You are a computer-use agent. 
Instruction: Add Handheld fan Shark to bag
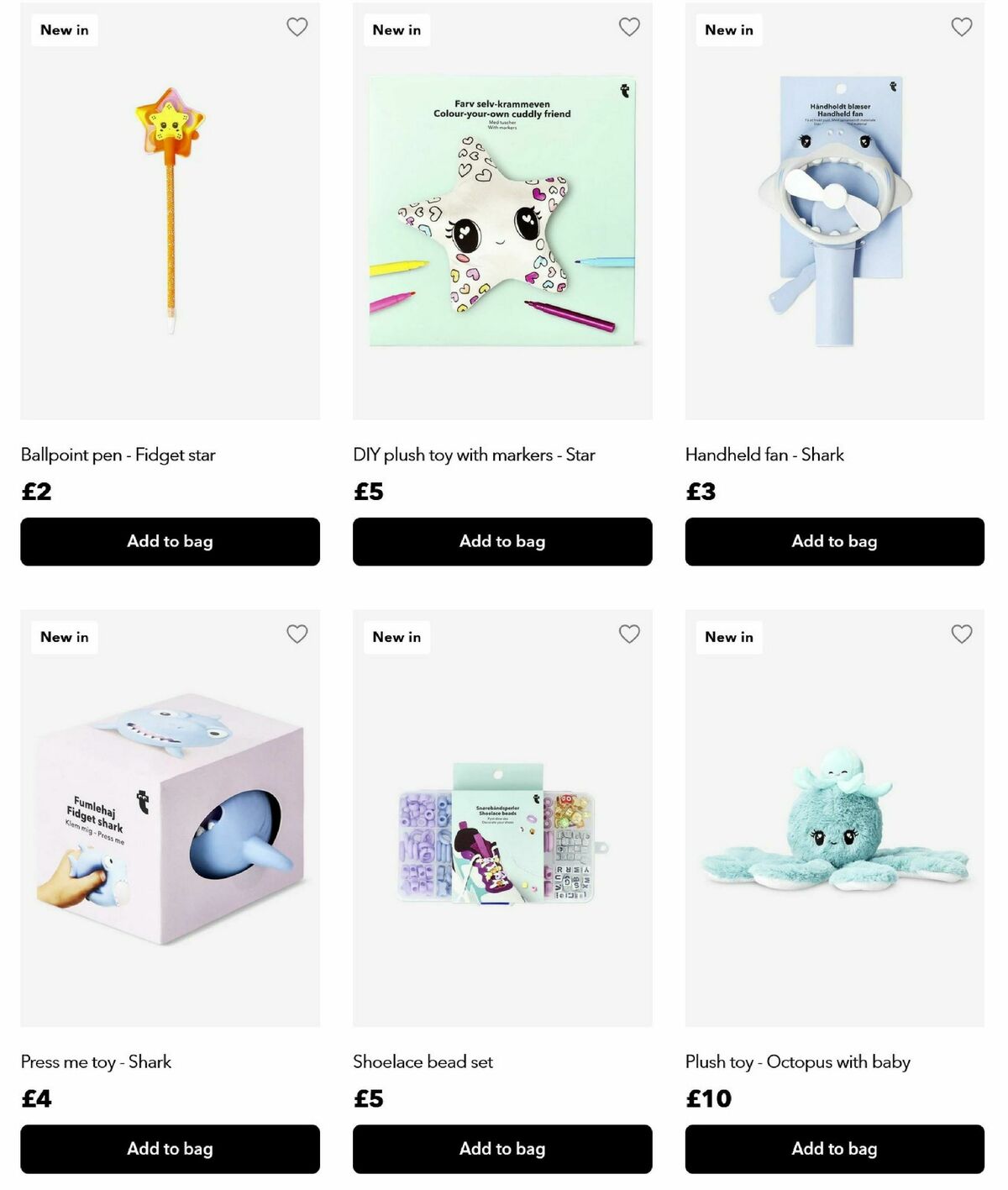834,541
